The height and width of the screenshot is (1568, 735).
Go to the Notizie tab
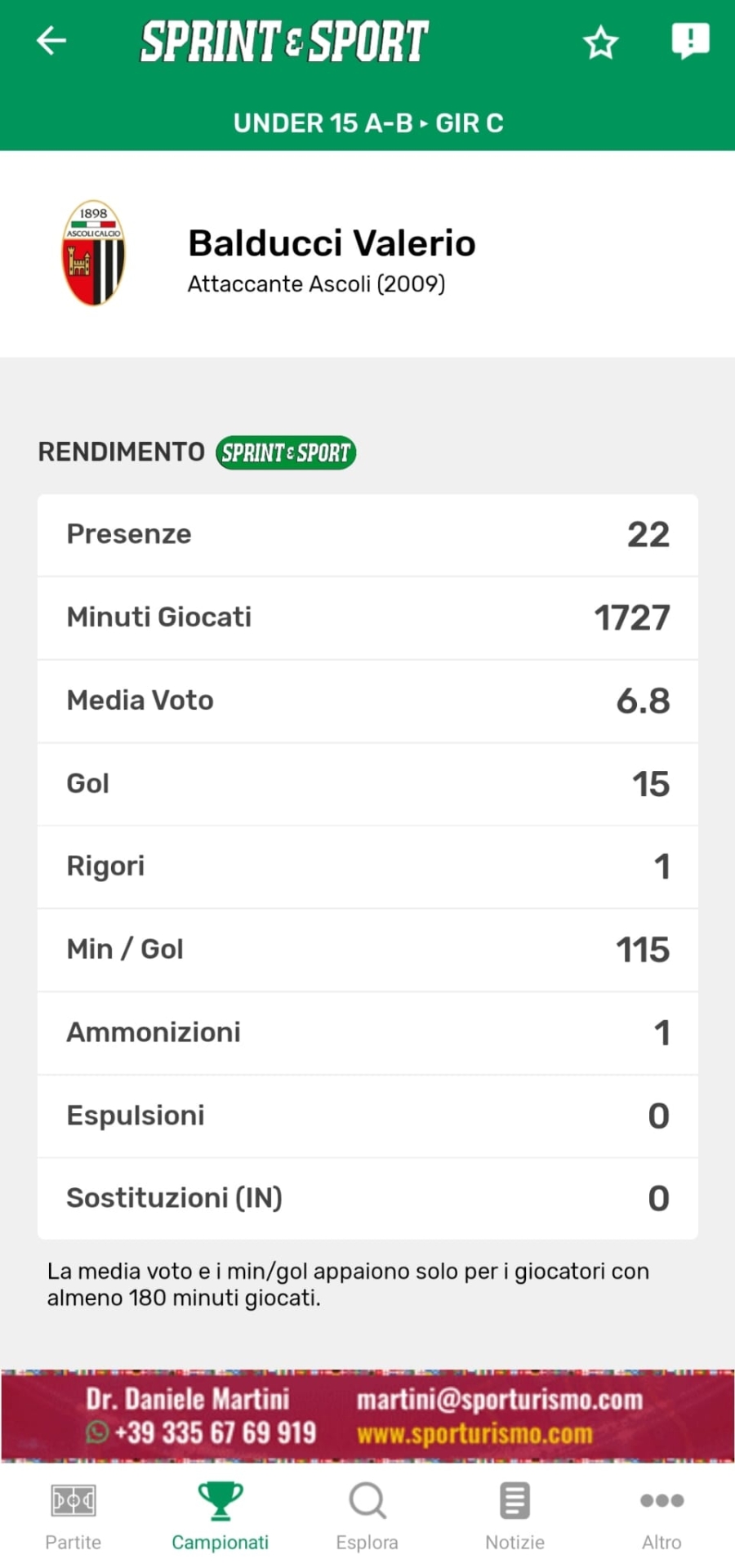tap(514, 1517)
